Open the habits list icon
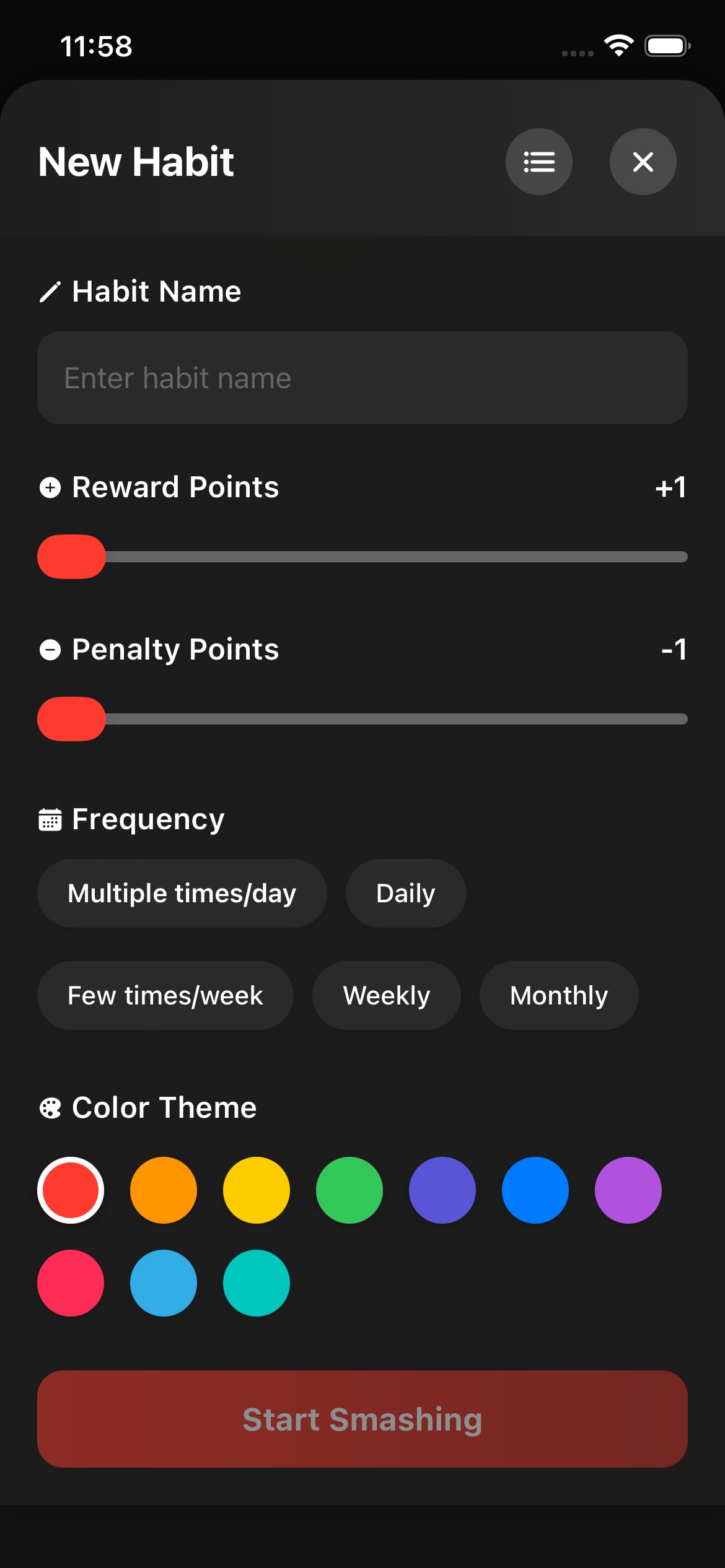725x1568 pixels. [x=538, y=162]
